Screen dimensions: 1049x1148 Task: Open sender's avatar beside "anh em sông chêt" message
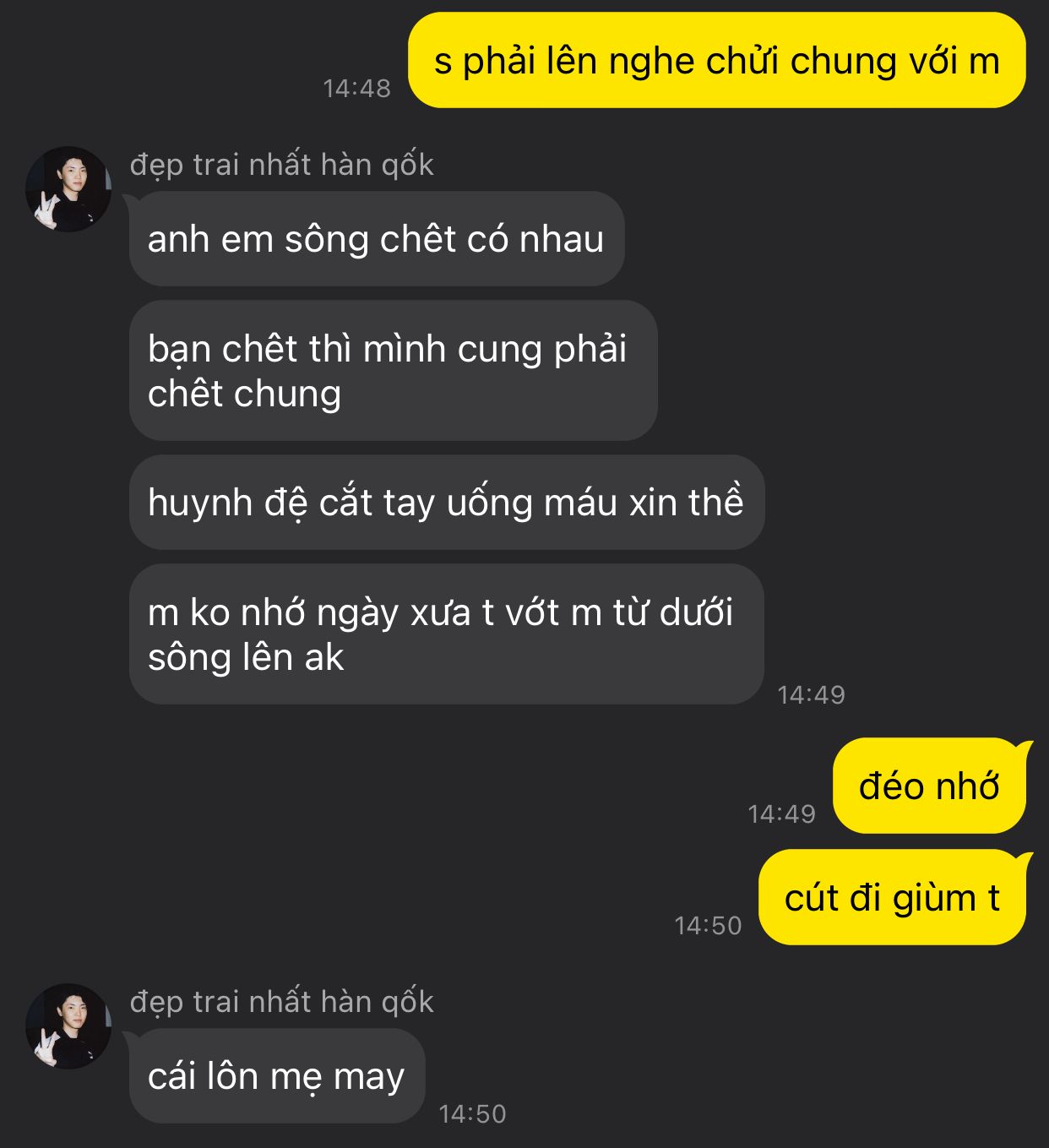coord(68,189)
